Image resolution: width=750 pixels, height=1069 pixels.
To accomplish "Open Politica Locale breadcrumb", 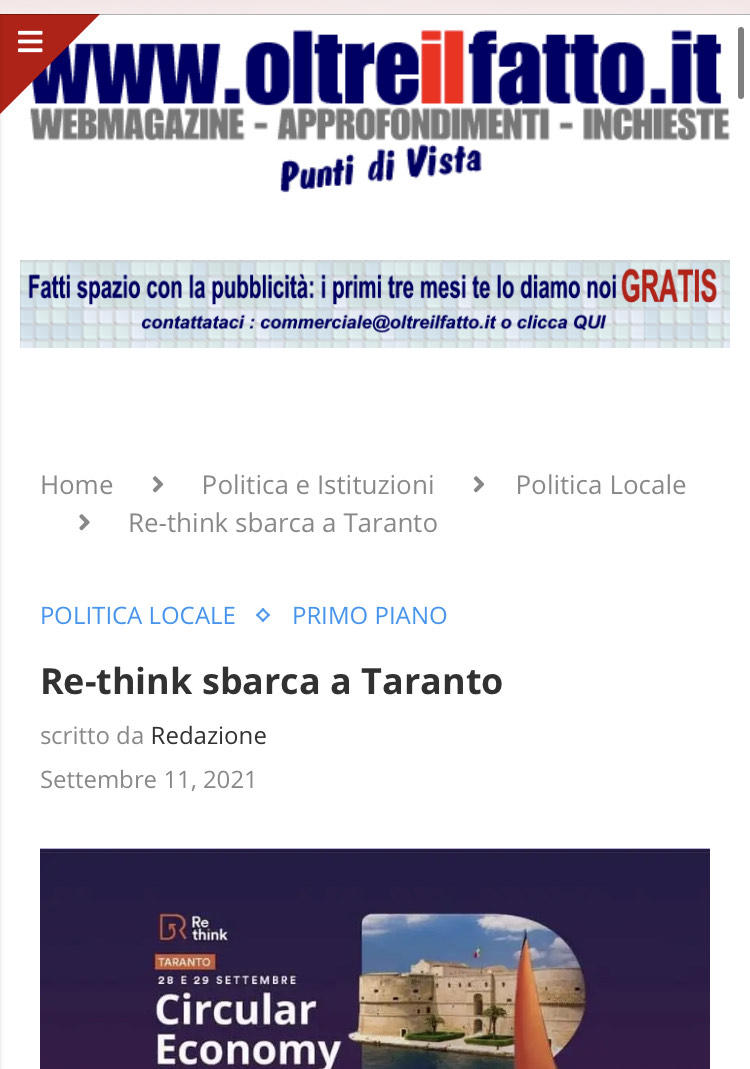I will 600,485.
